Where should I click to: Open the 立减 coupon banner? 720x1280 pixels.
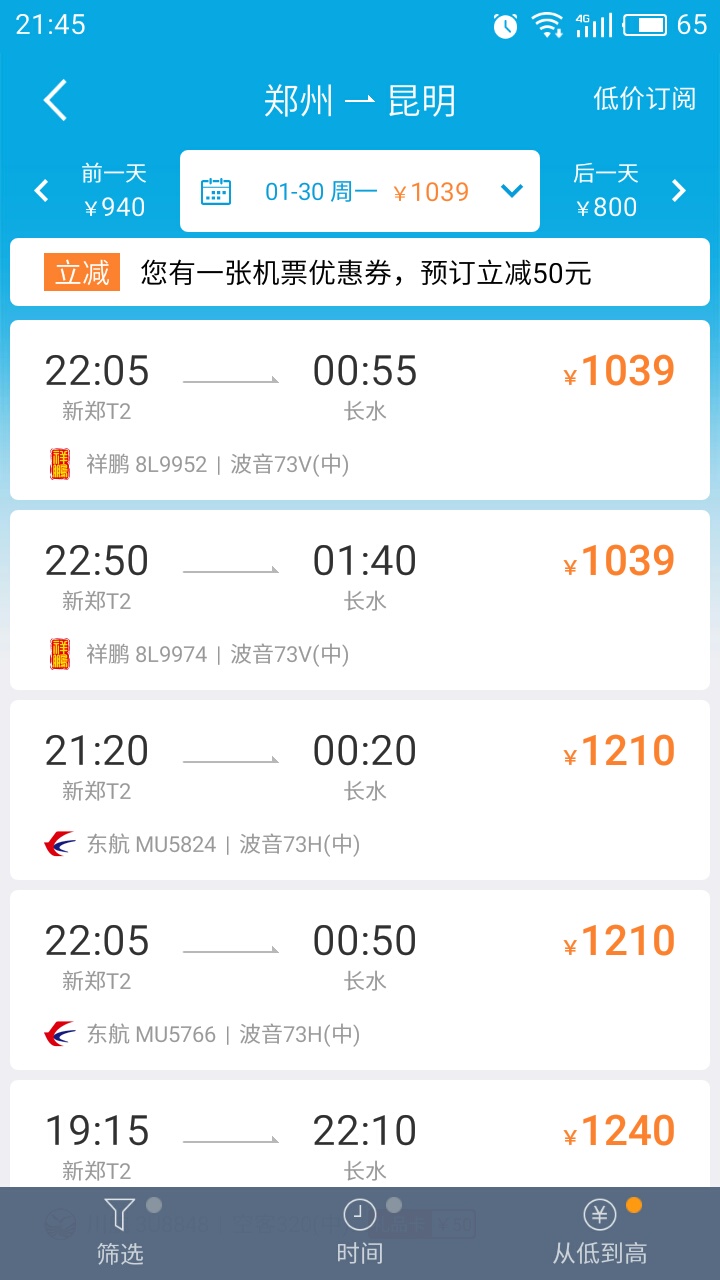pyautogui.click(x=360, y=272)
